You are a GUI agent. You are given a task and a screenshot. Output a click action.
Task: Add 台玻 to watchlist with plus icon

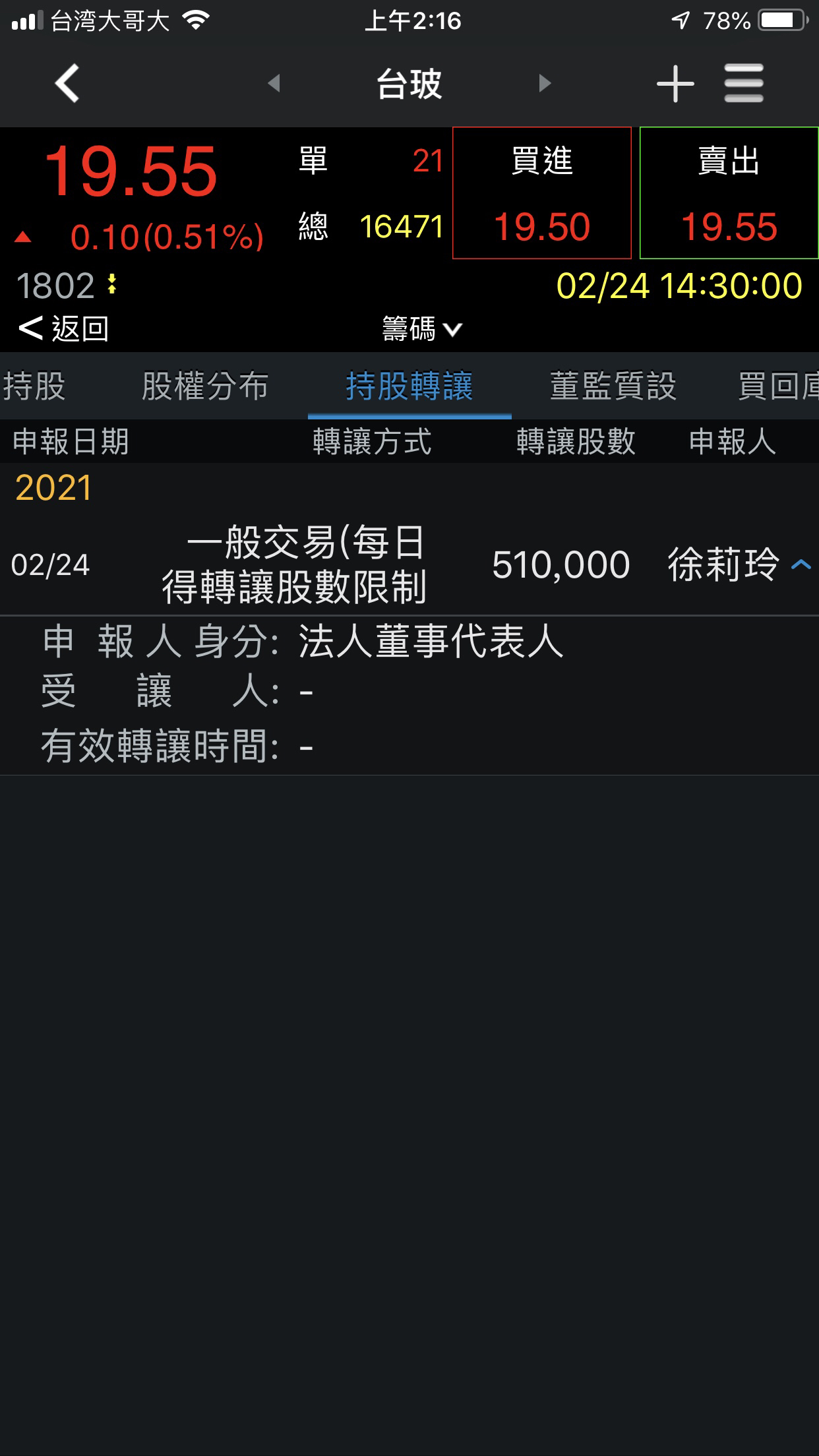pyautogui.click(x=675, y=84)
